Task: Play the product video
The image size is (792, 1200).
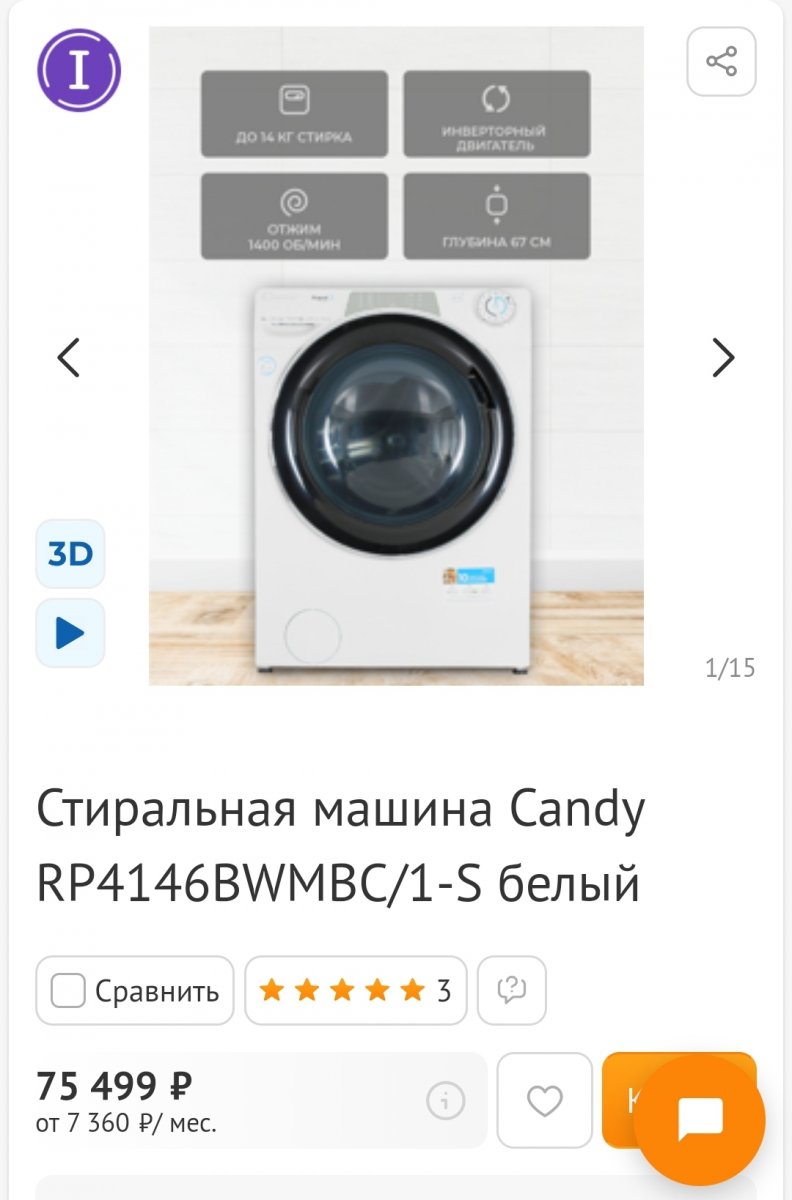Action: pos(70,633)
